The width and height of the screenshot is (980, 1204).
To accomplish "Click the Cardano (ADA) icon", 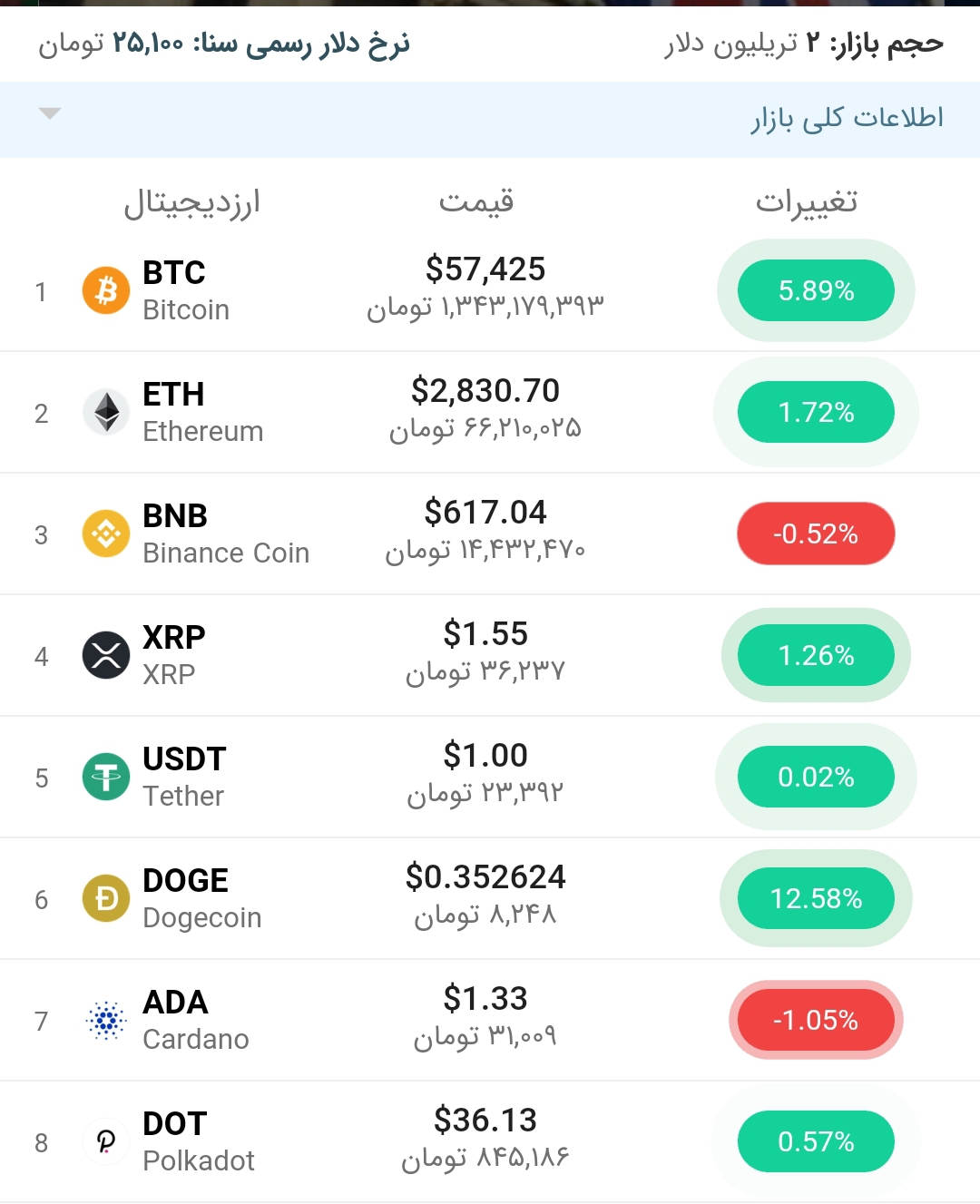I will pyautogui.click(x=106, y=1020).
